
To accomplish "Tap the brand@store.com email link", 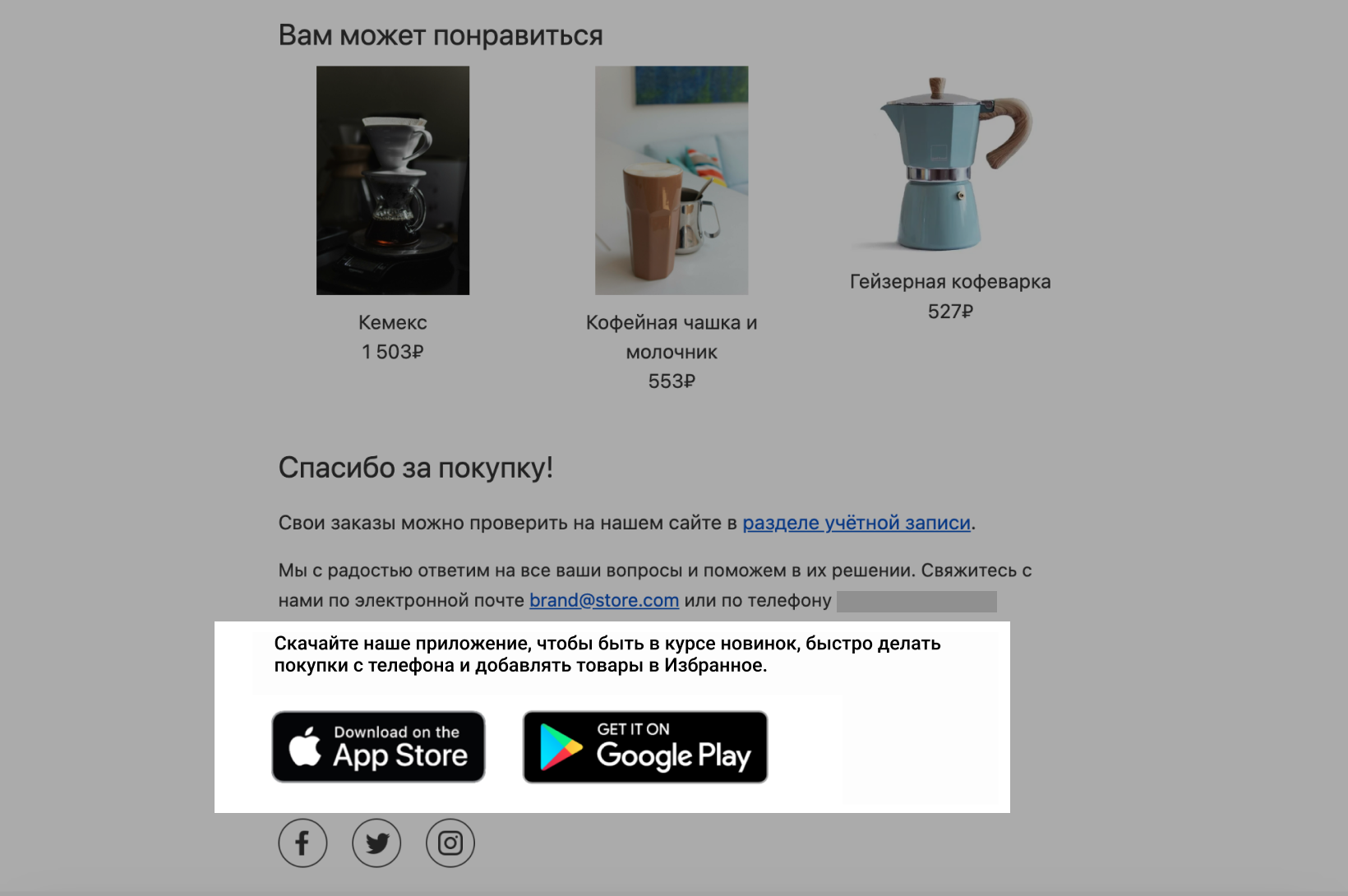I will point(604,600).
